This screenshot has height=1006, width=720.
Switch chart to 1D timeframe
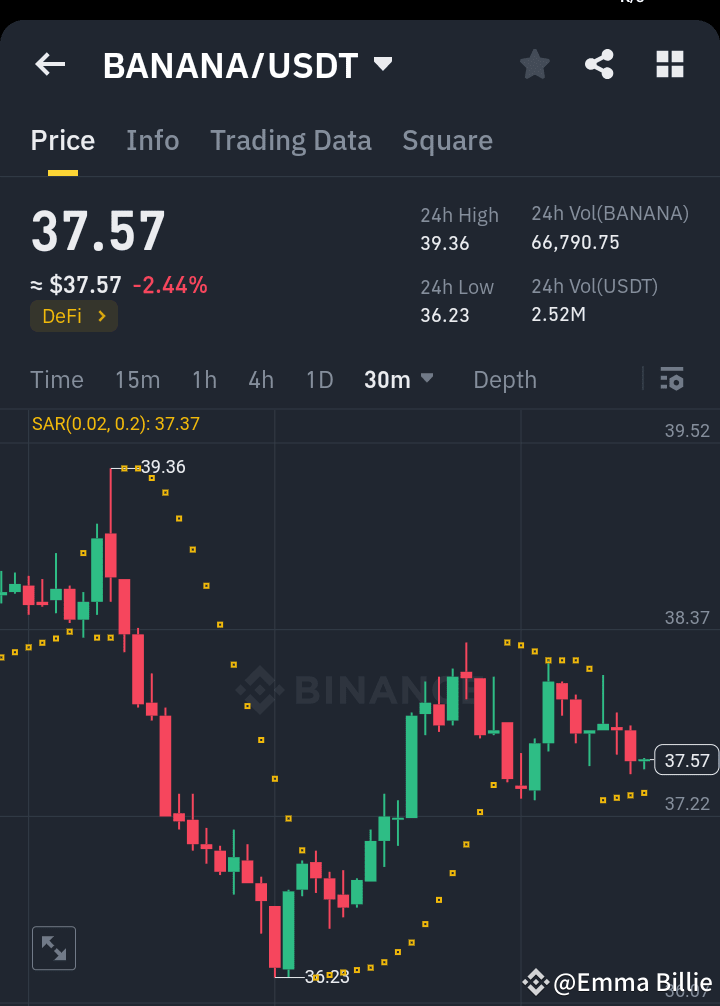(x=319, y=380)
